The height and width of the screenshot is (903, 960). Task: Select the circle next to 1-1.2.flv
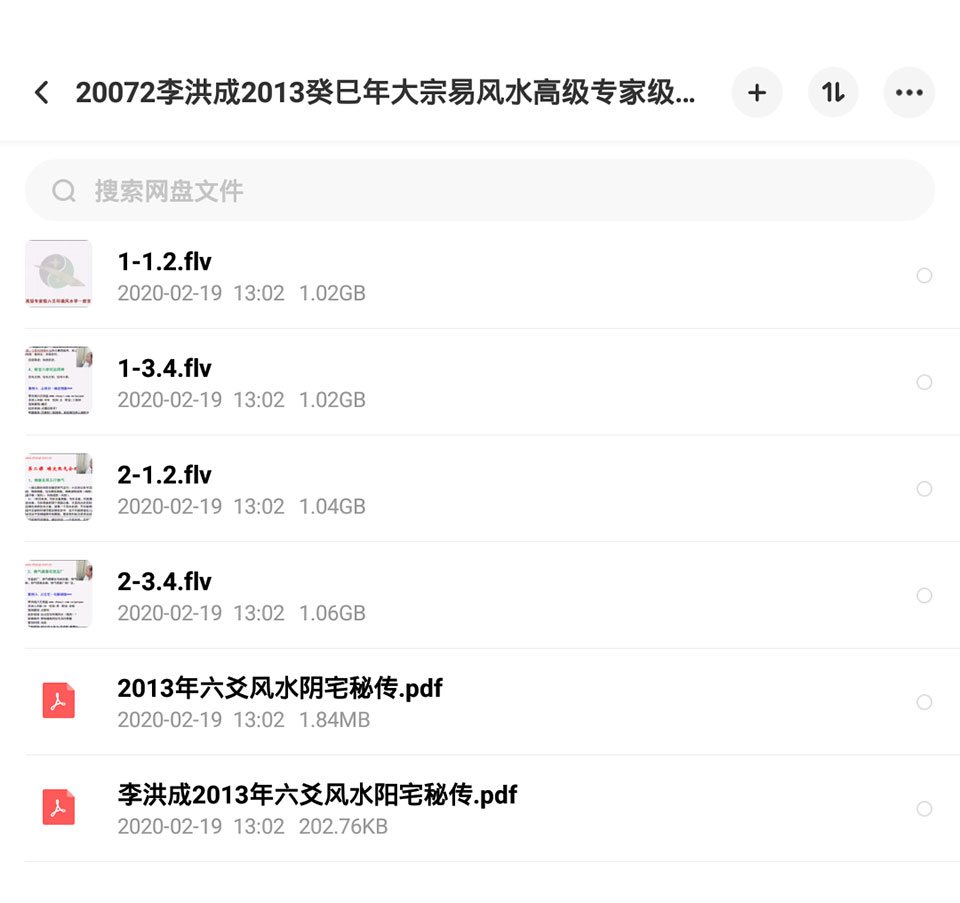(924, 275)
